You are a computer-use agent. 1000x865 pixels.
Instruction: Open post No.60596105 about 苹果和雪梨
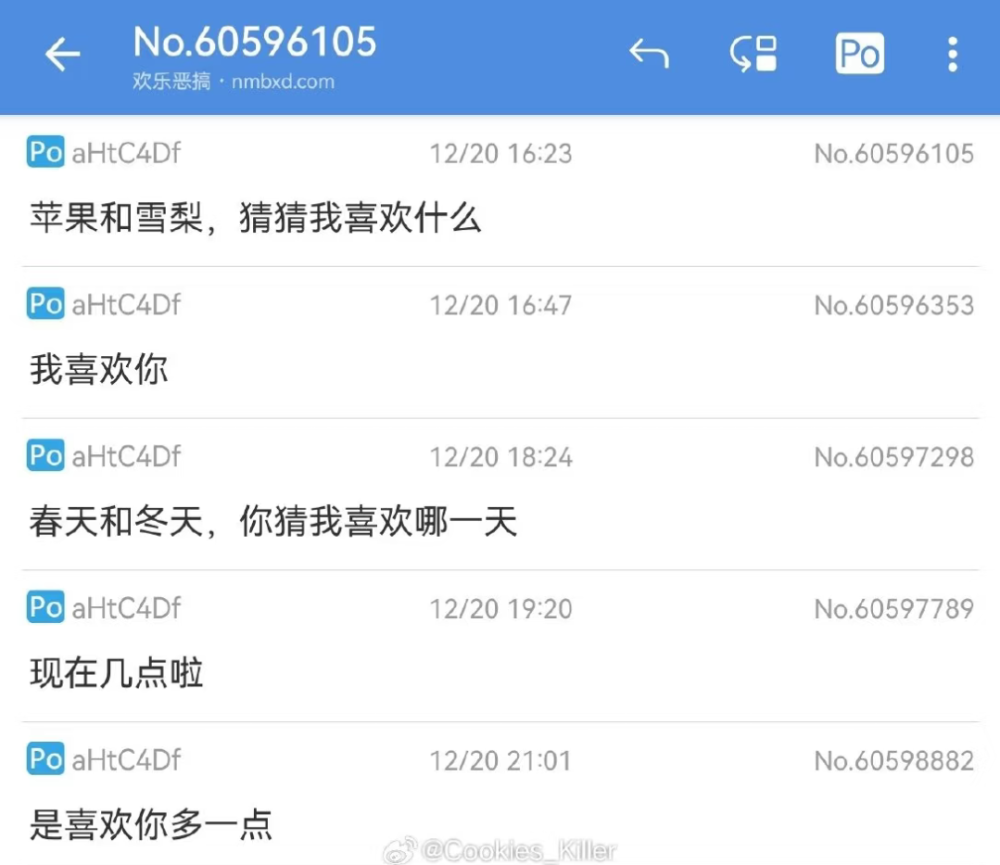(255, 218)
